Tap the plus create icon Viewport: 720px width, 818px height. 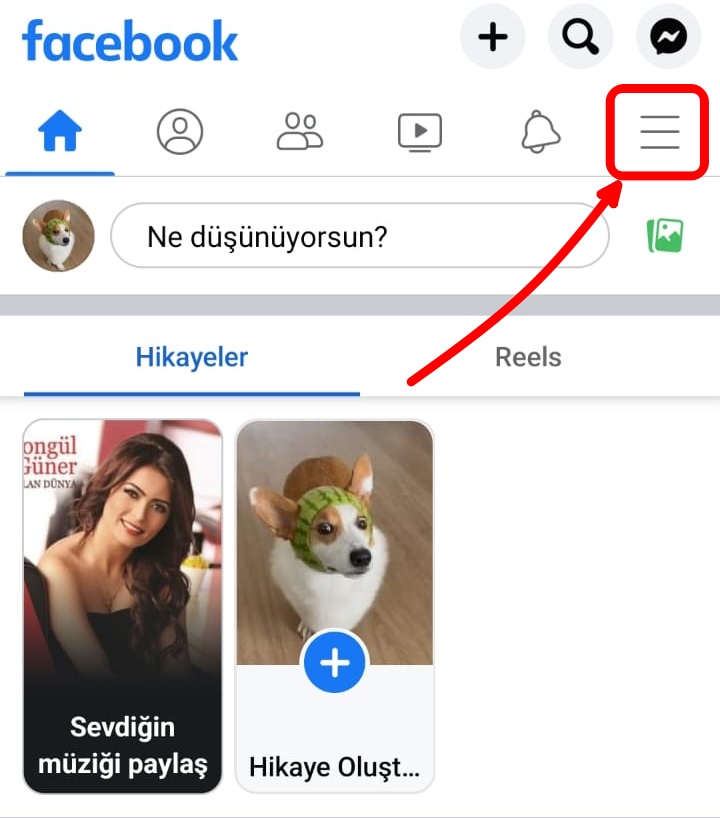492,38
